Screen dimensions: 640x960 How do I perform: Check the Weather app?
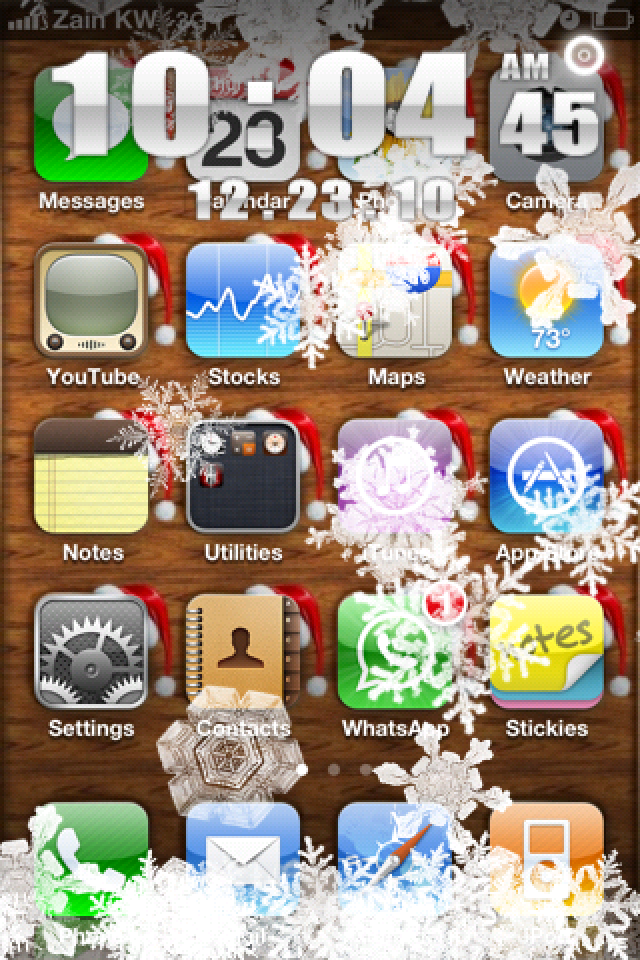[546, 300]
